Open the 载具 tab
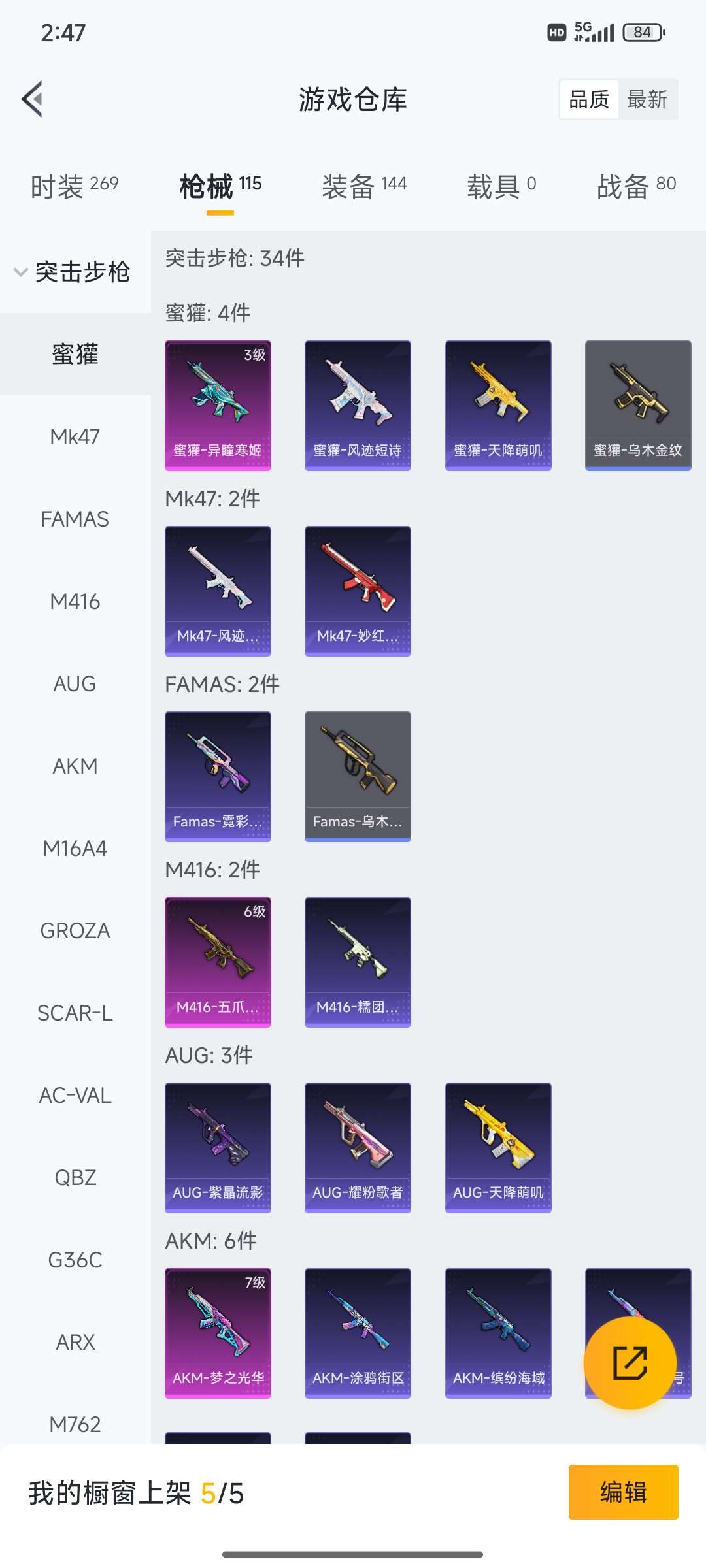 [x=501, y=186]
